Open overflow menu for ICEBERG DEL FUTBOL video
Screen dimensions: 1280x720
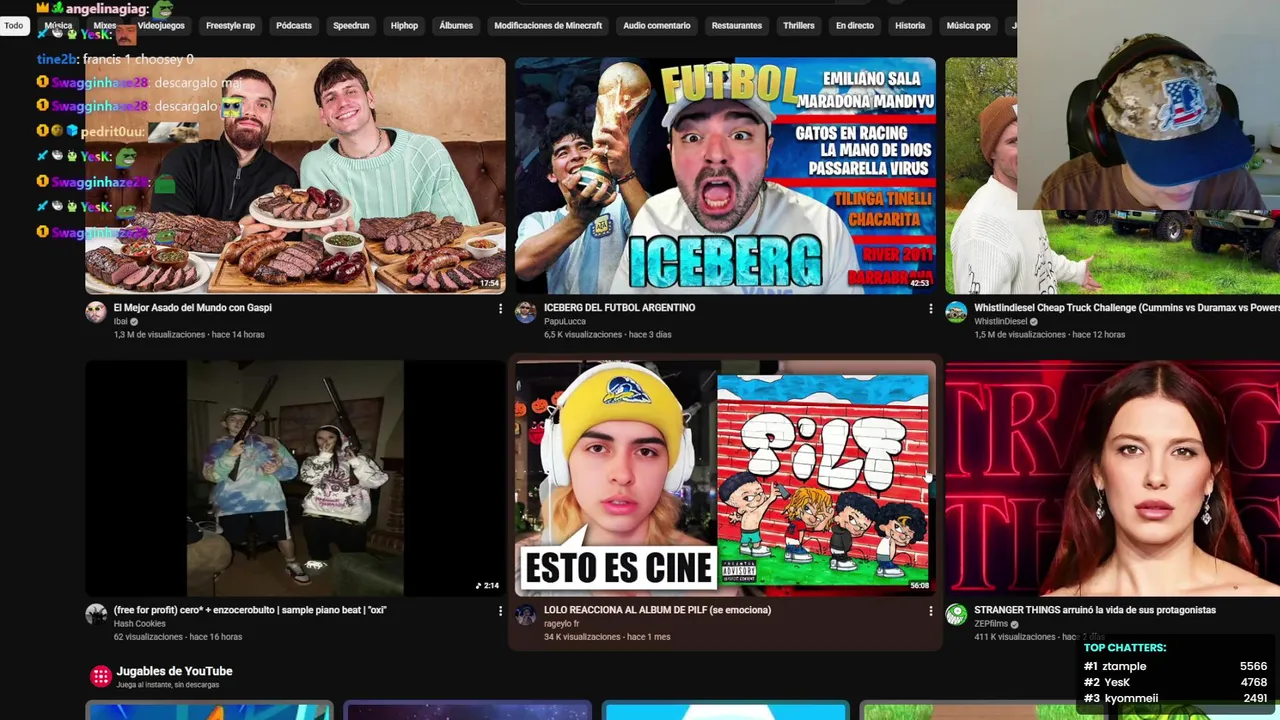coord(930,309)
